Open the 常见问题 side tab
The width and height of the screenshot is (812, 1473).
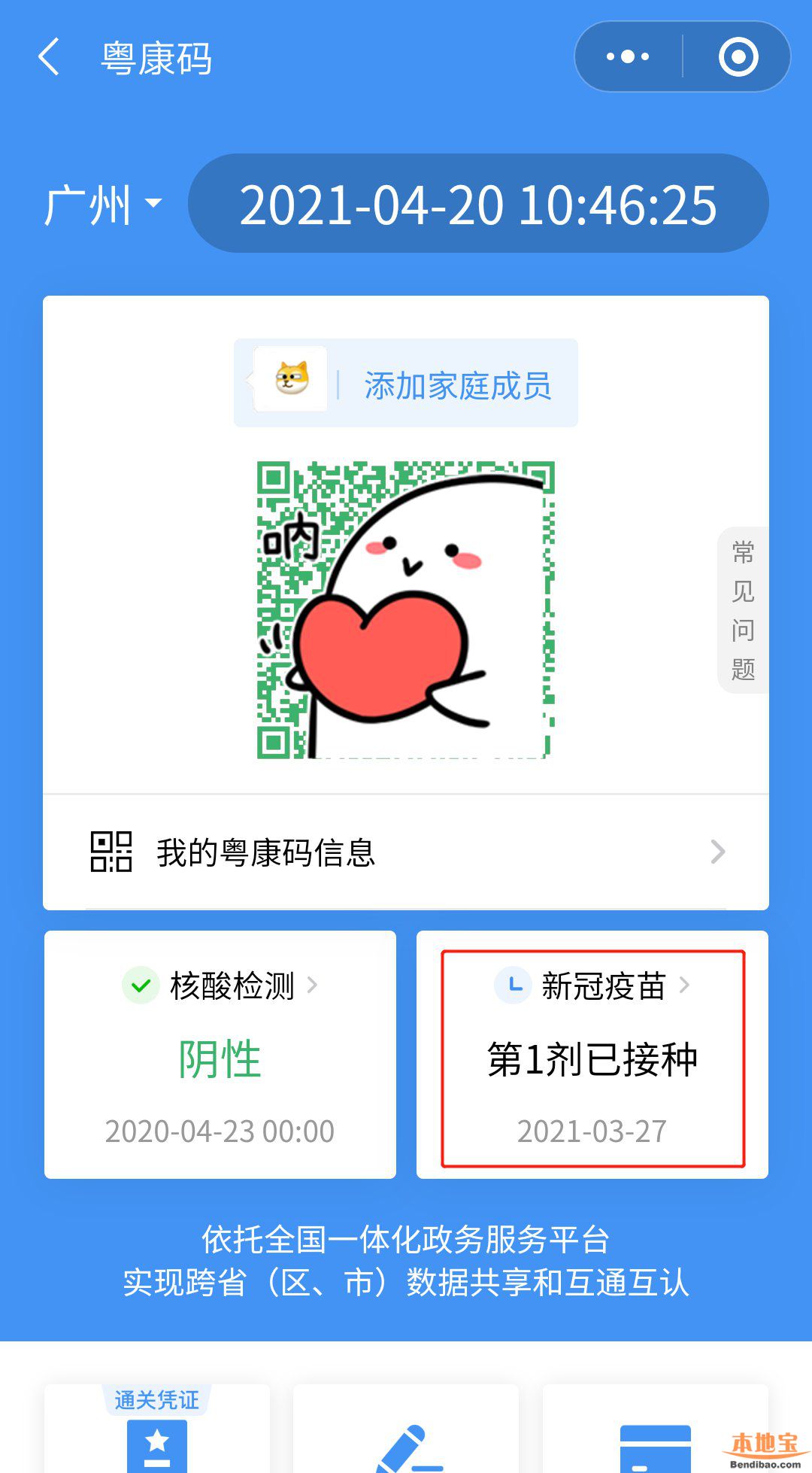tap(743, 610)
